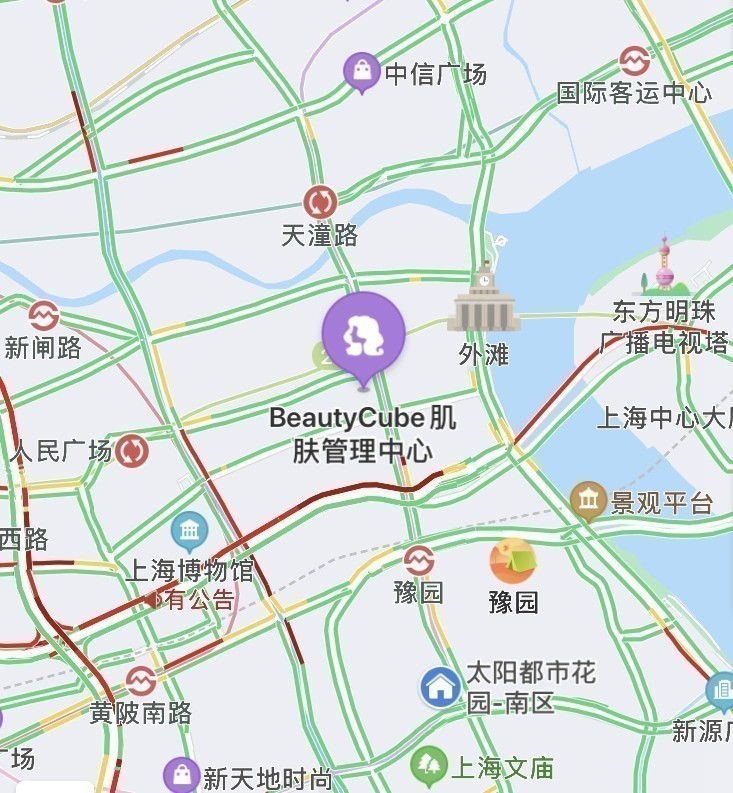Open the 上海博物馆 museum marker
733x793 pixels.
pos(188,531)
